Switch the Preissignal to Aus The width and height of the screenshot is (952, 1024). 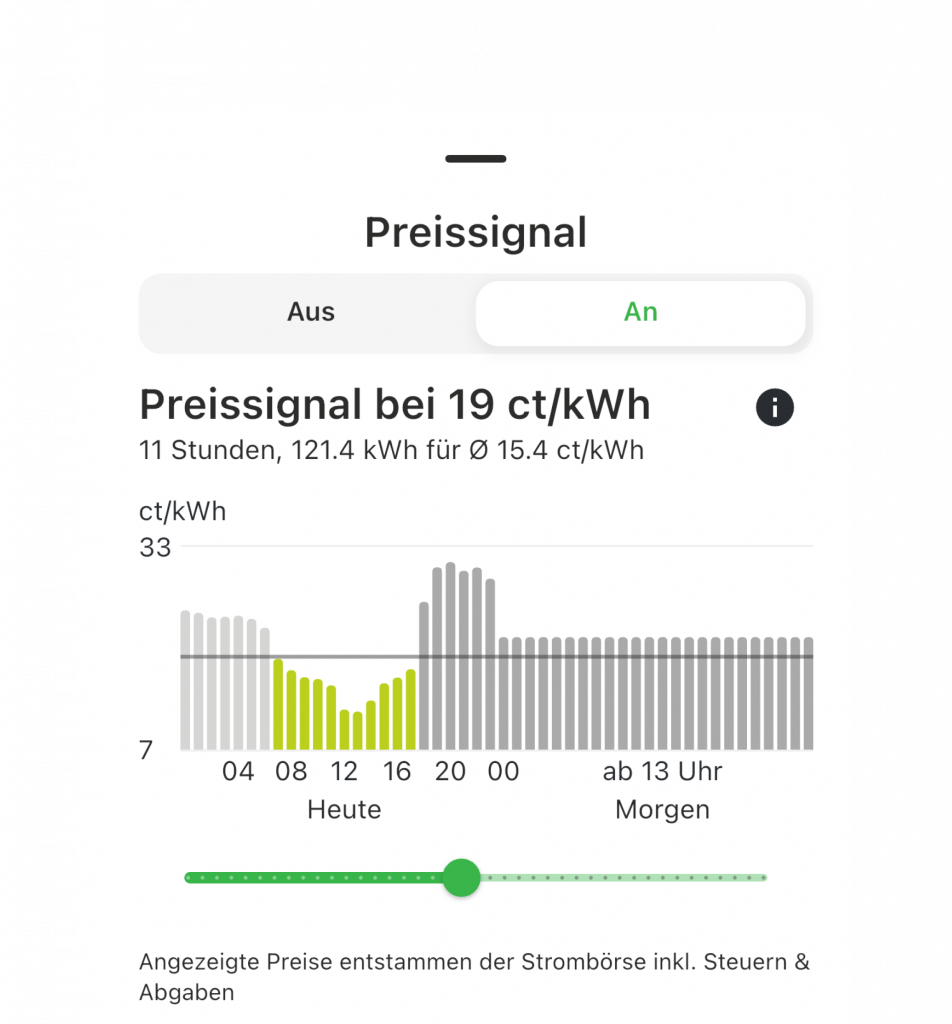point(310,312)
